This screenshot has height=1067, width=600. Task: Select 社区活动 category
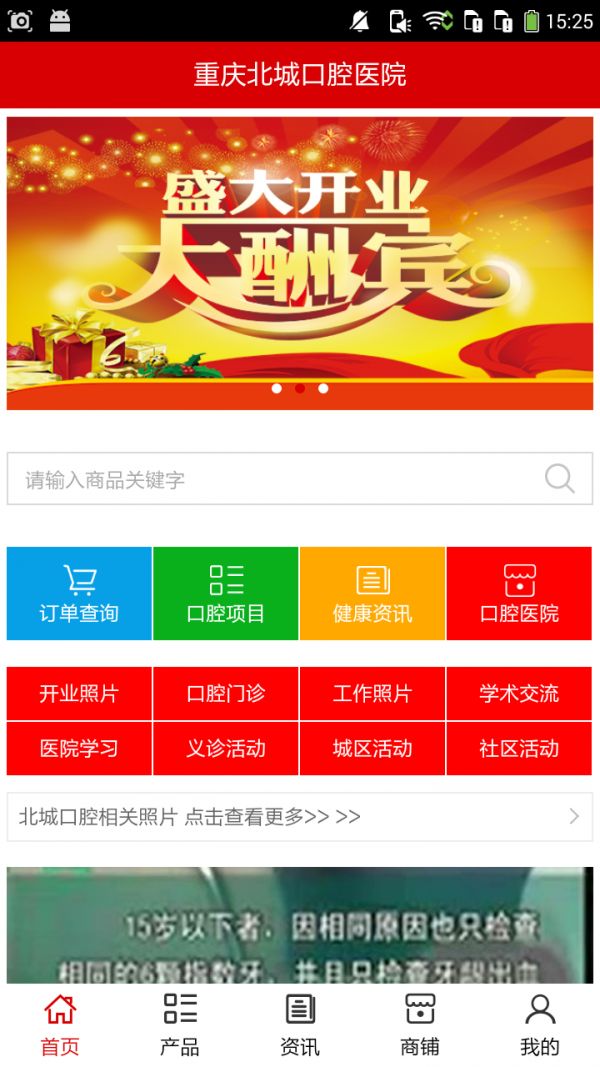[x=519, y=749]
